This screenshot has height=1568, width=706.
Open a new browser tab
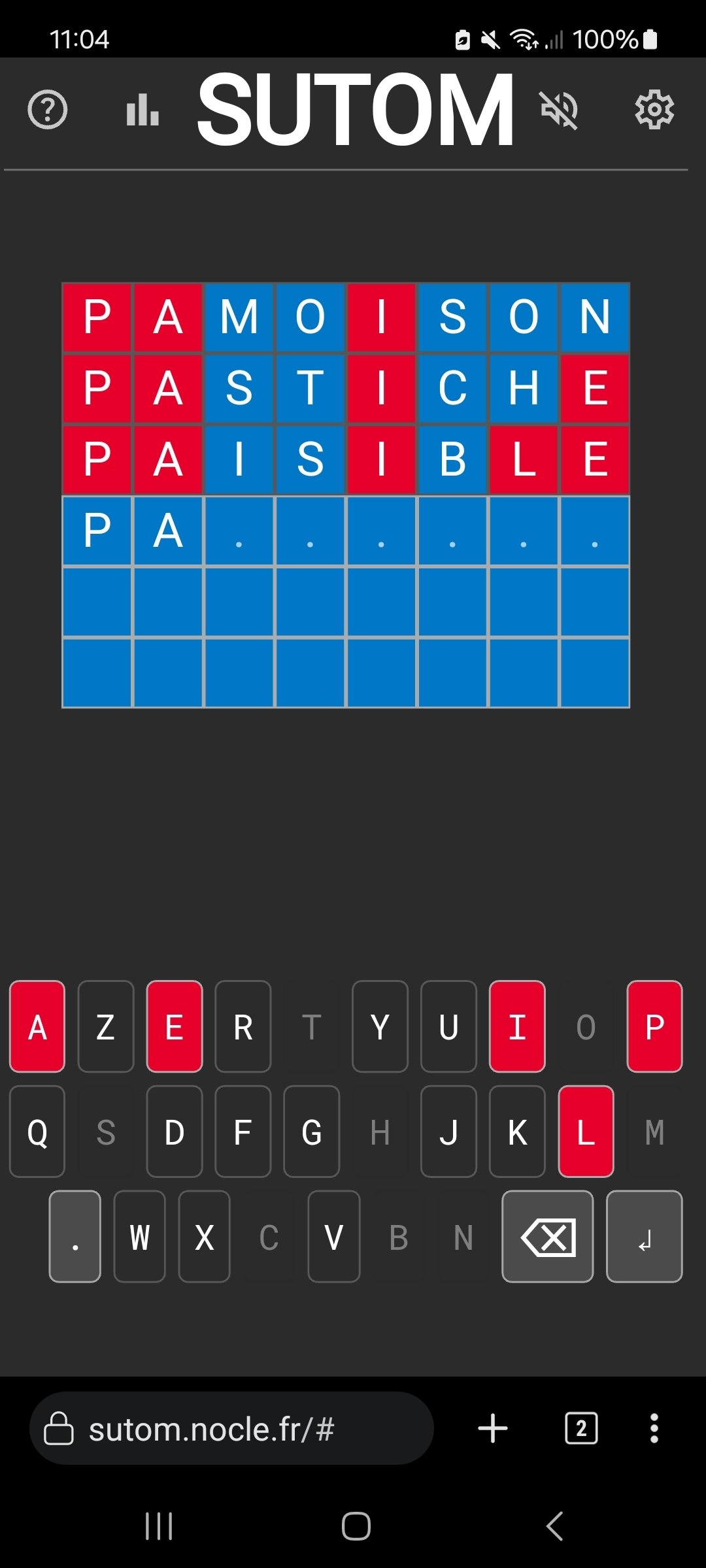pos(493,1429)
